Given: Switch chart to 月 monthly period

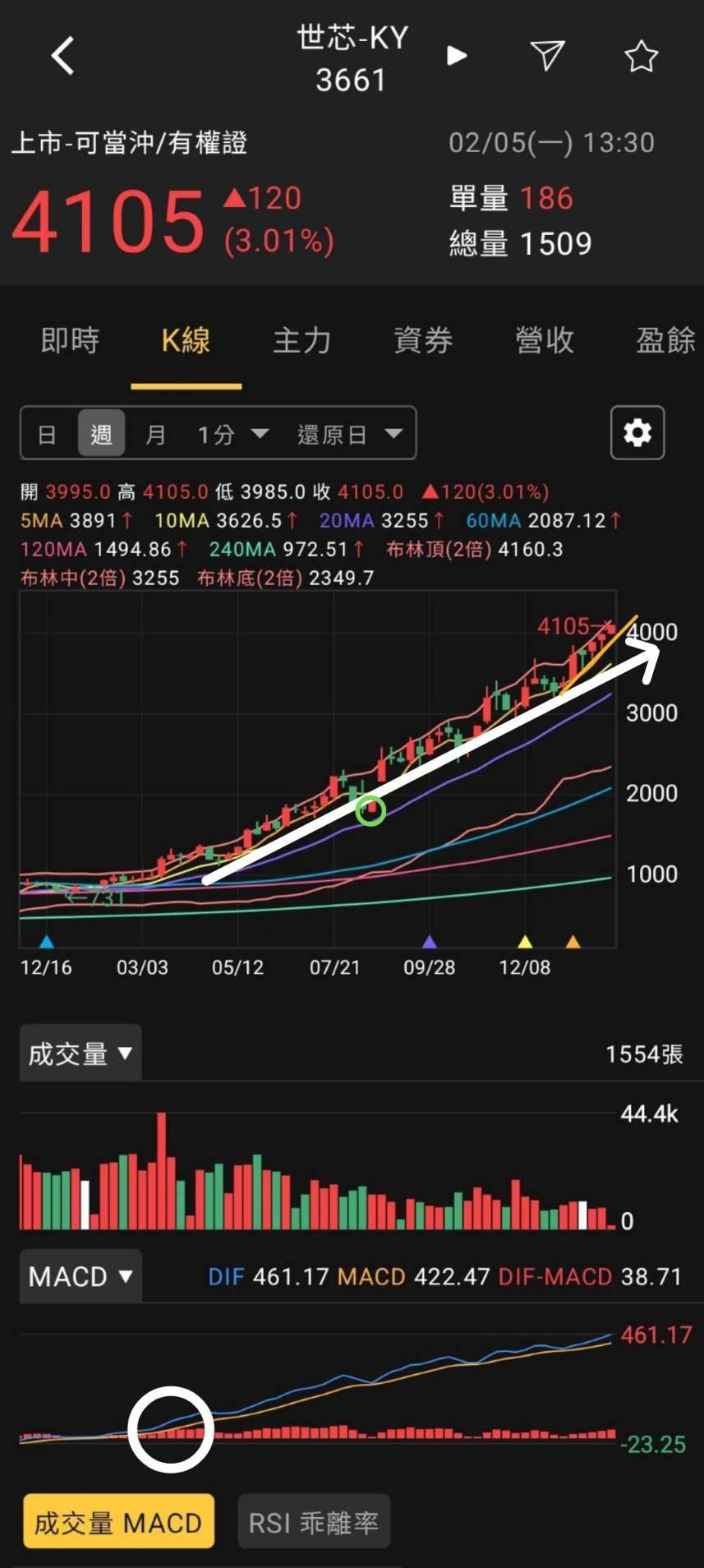Looking at the screenshot, I should click(155, 433).
